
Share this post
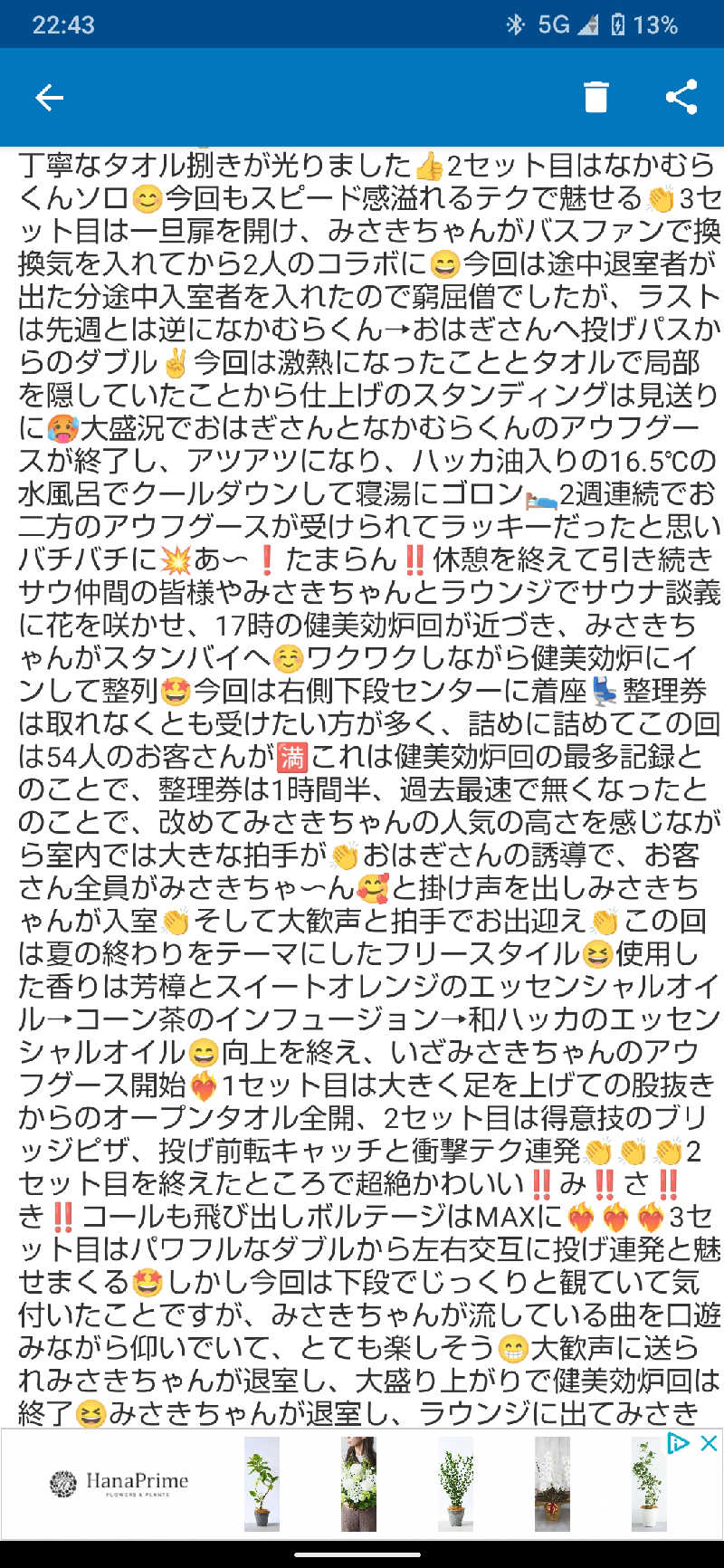point(681,97)
